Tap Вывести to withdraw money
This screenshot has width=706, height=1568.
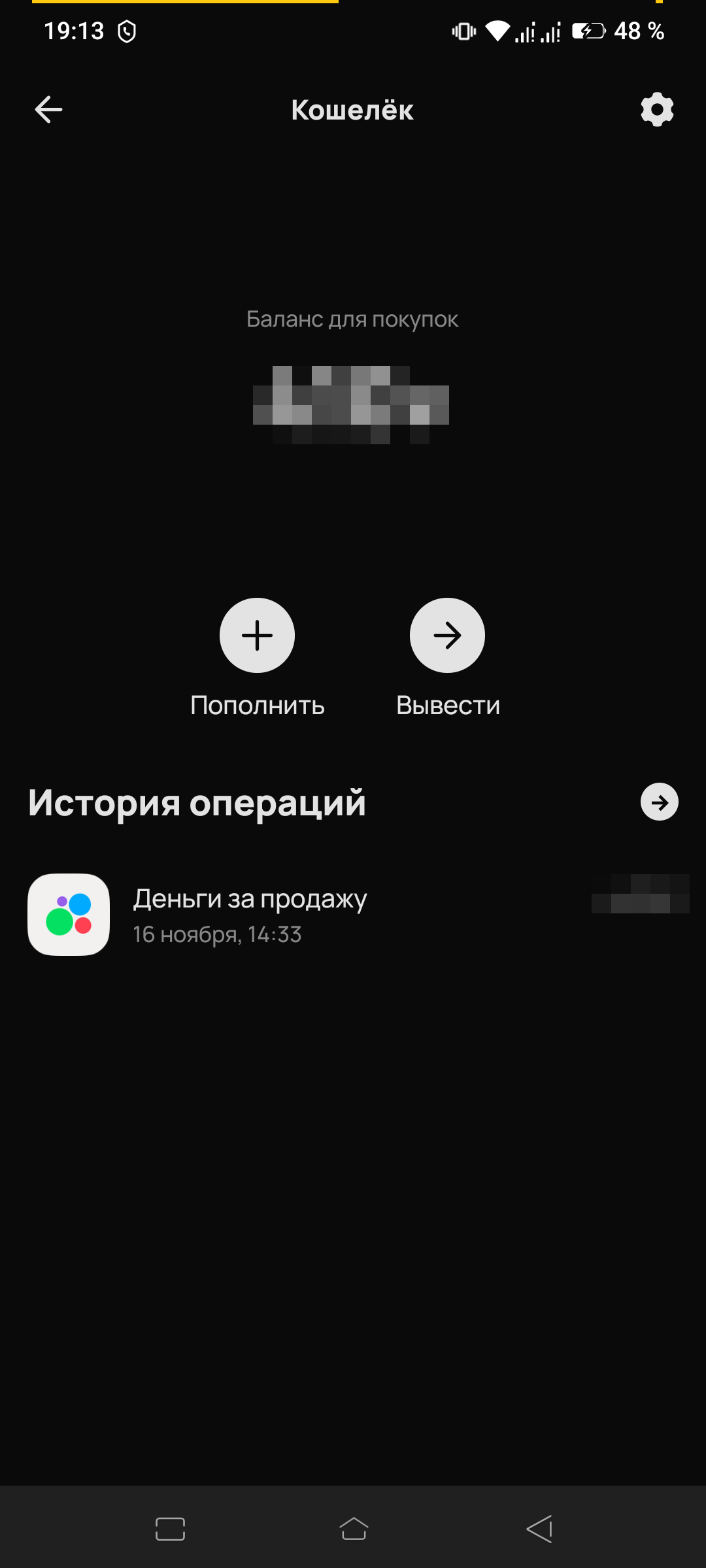coord(447,636)
